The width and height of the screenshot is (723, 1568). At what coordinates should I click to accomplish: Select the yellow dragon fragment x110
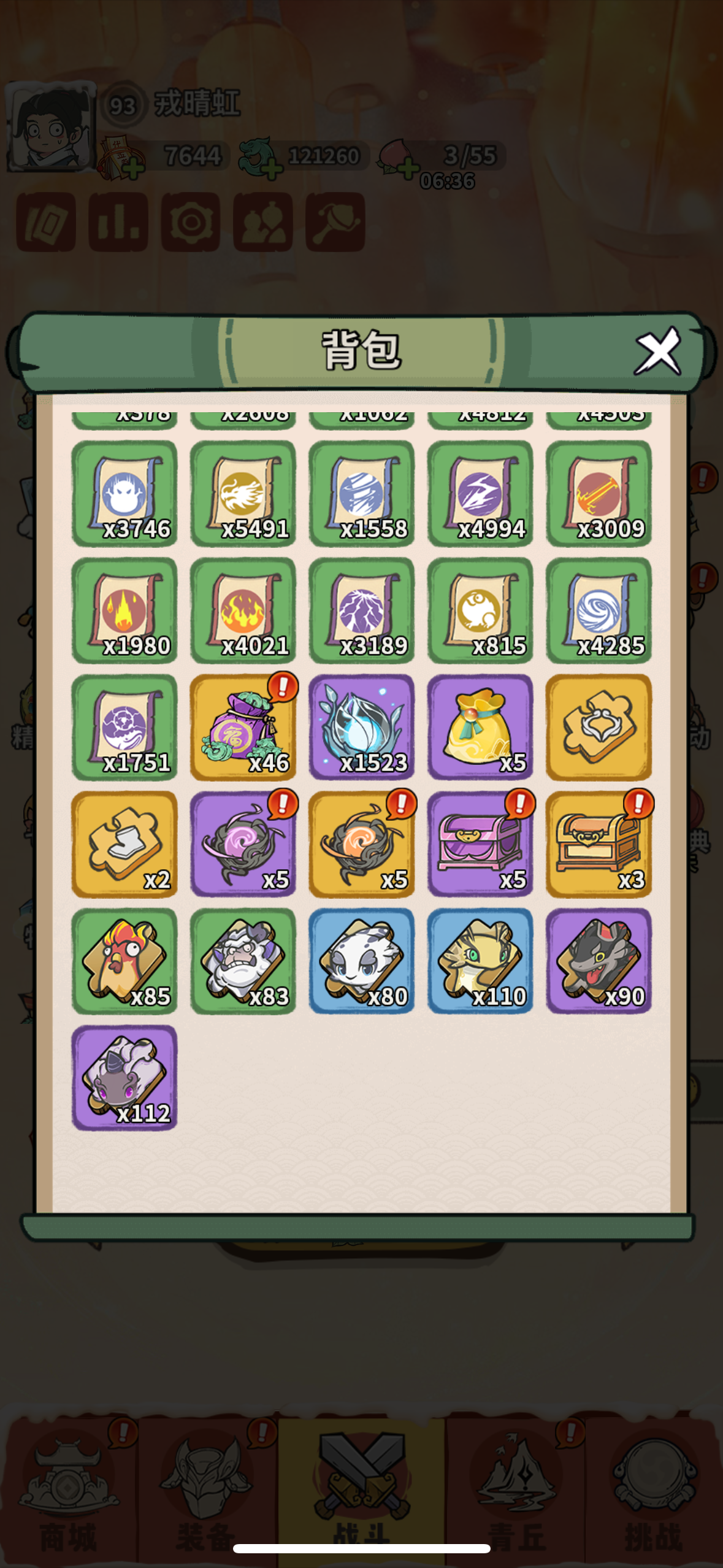point(480,961)
